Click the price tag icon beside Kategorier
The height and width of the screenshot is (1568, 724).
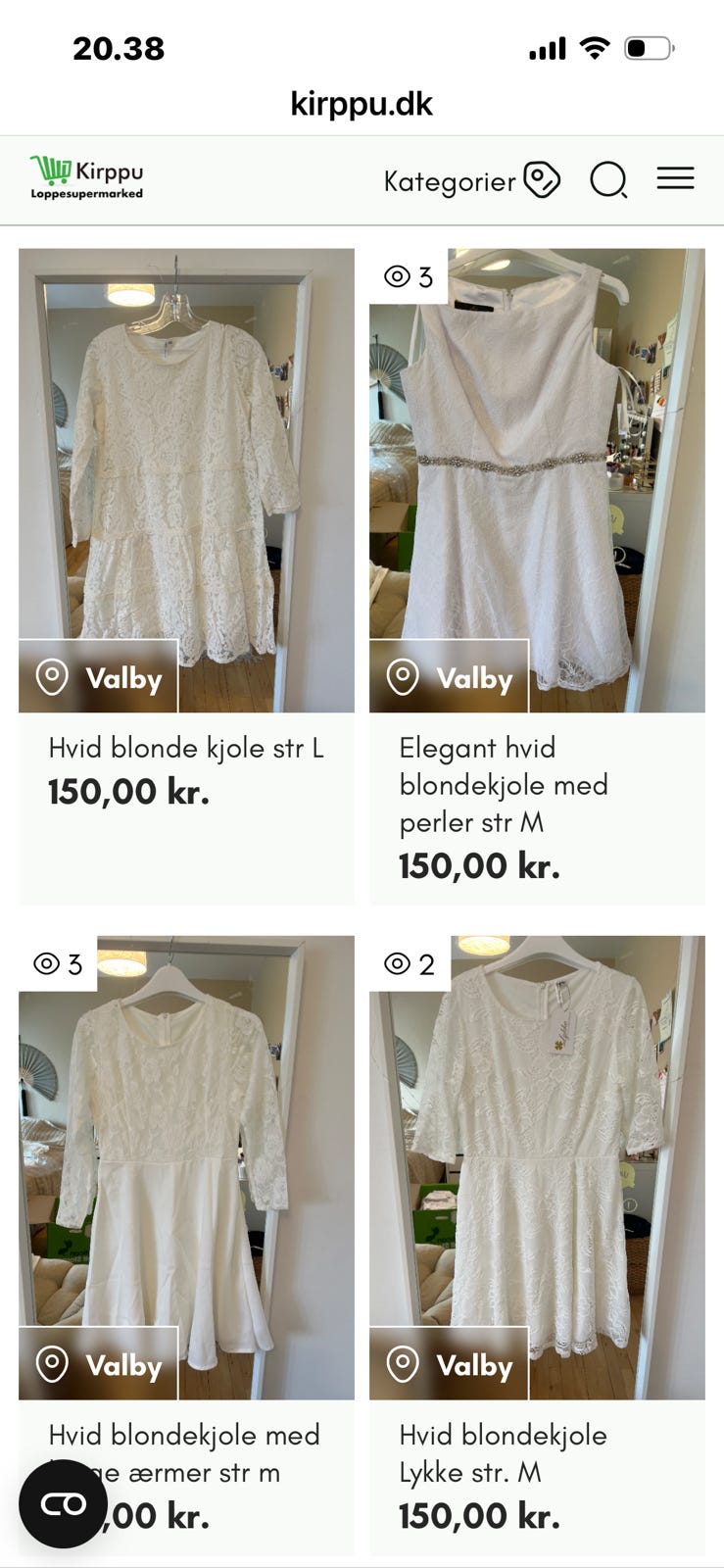[x=541, y=180]
